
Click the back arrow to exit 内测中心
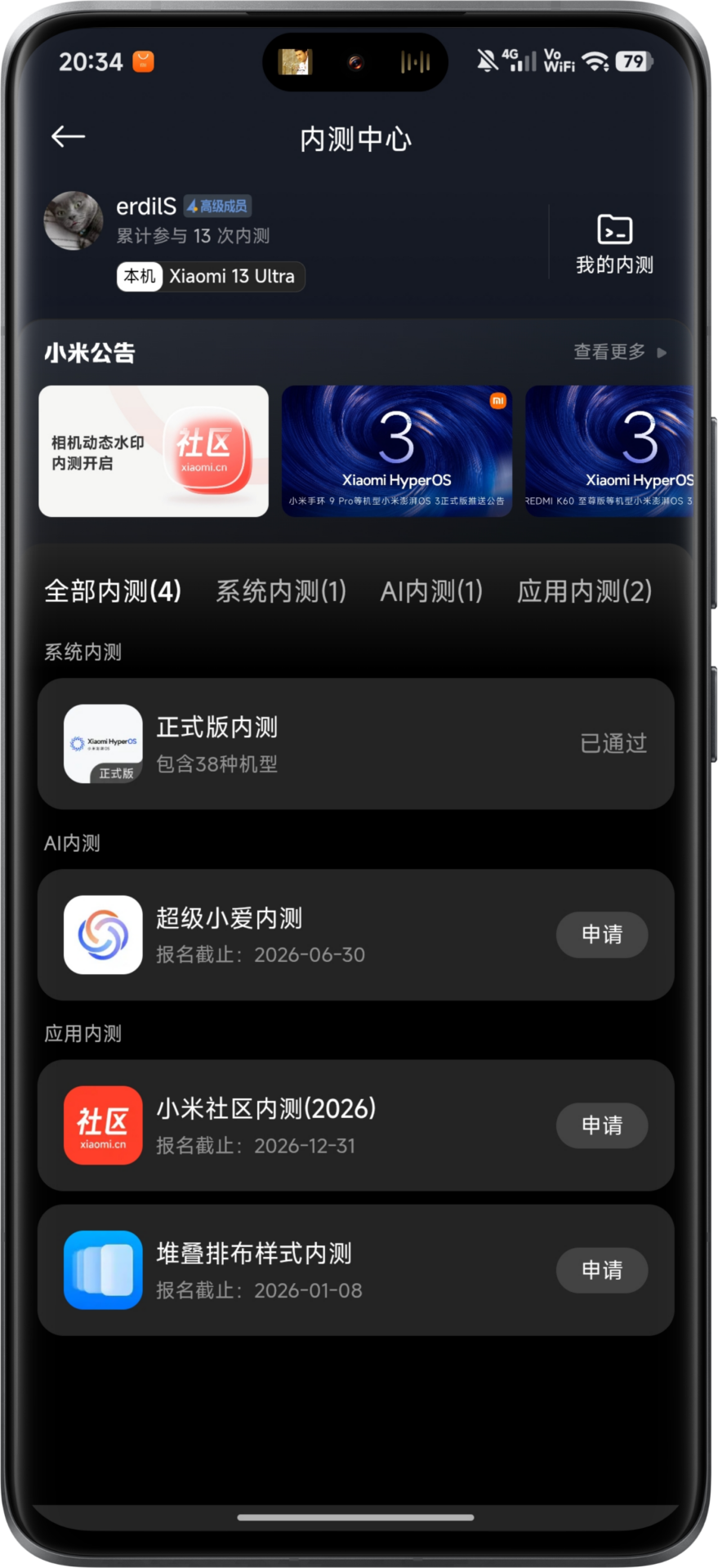click(69, 136)
